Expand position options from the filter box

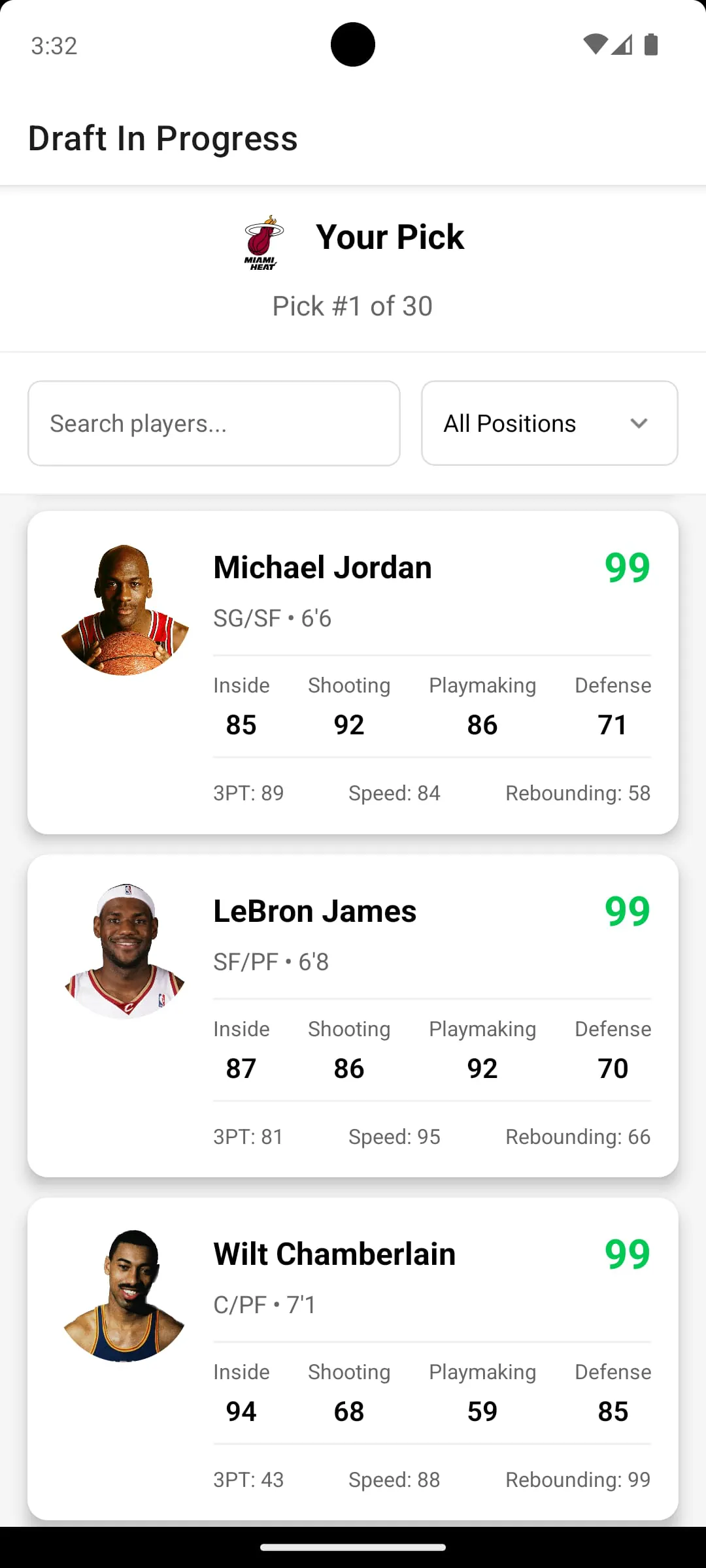tap(549, 423)
